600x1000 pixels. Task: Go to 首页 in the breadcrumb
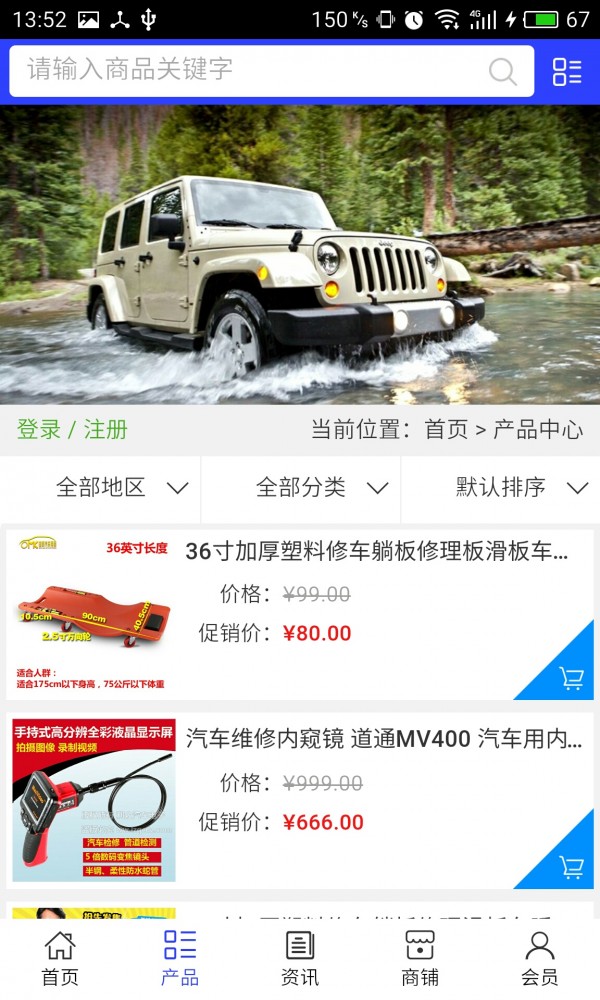(x=446, y=430)
